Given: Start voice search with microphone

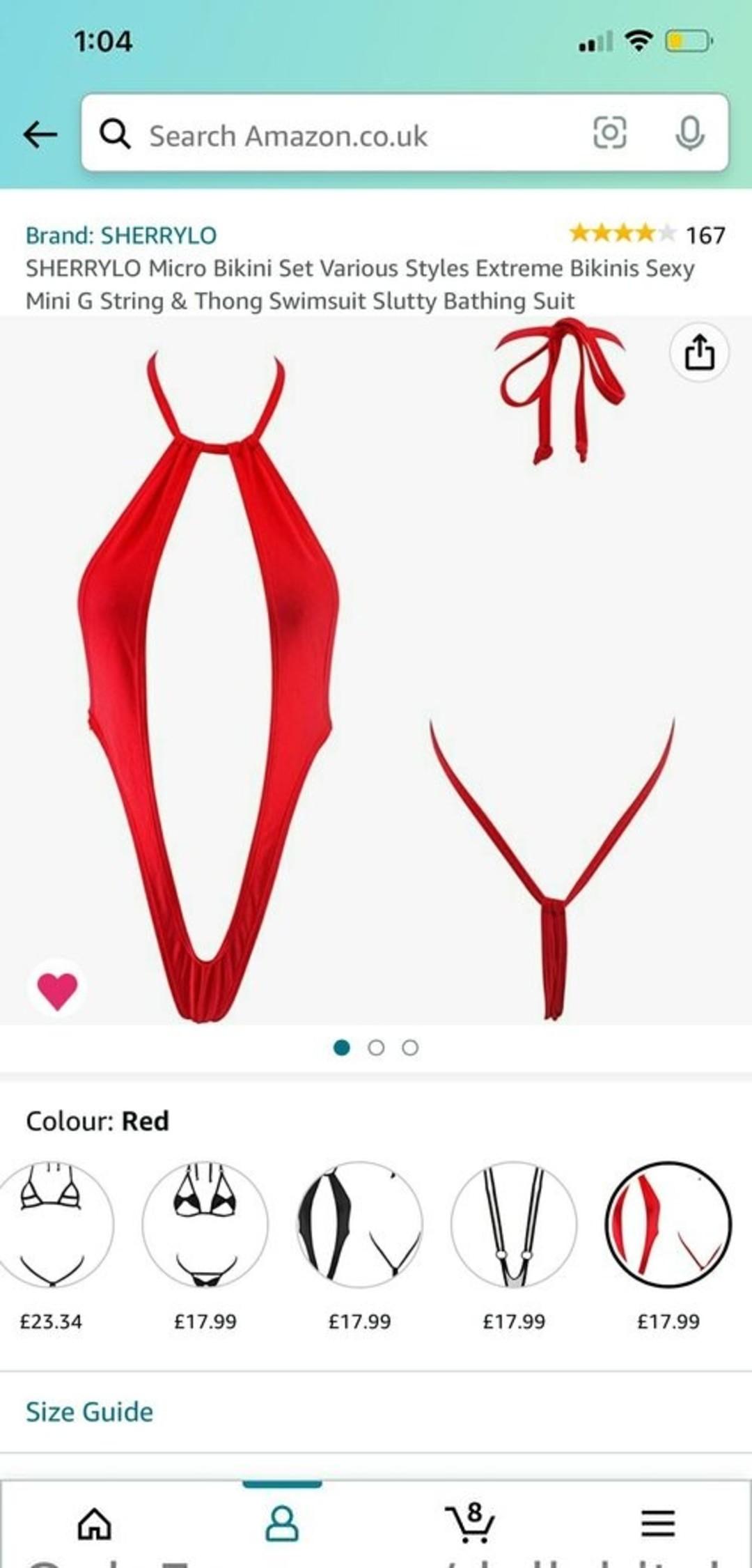Looking at the screenshot, I should (x=689, y=132).
